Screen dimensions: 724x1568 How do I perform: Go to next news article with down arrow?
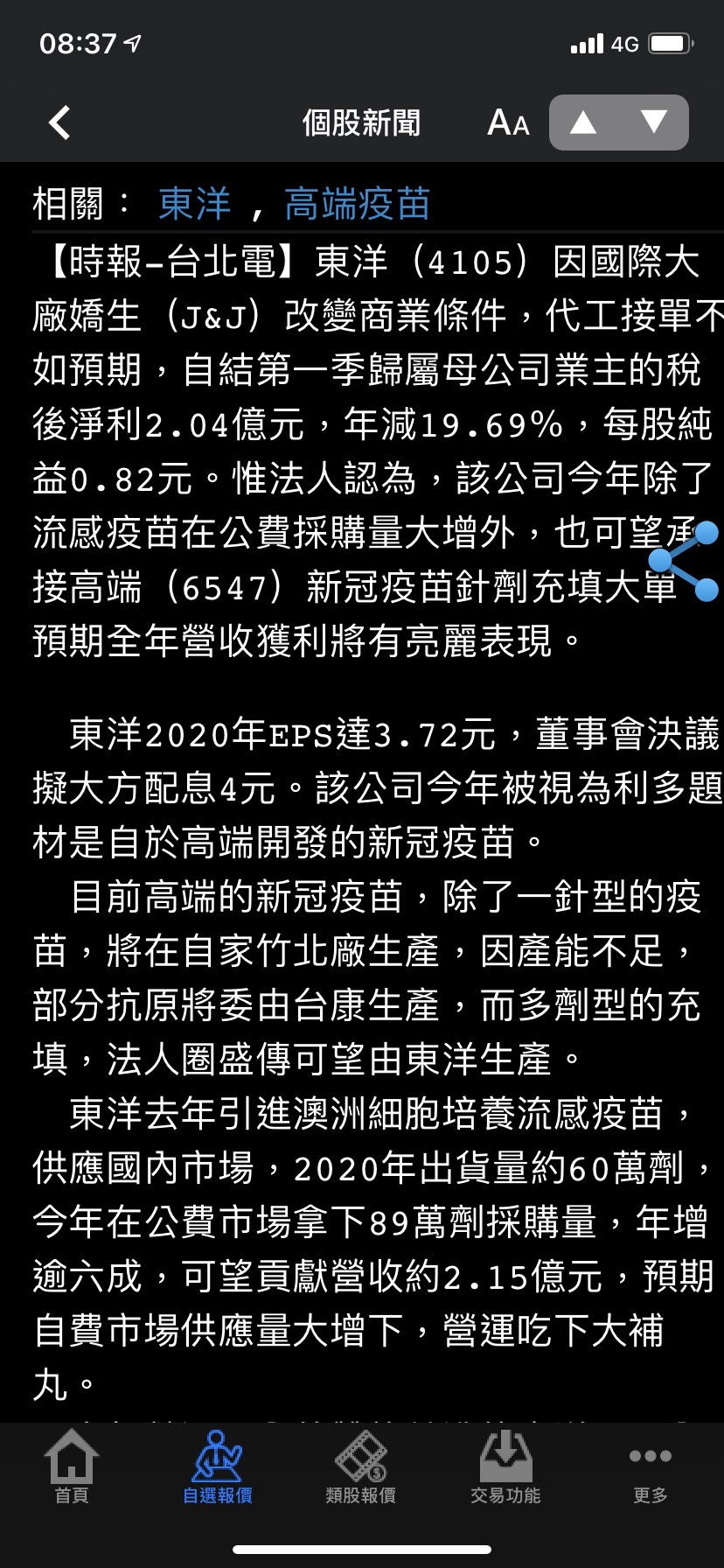pyautogui.click(x=654, y=122)
